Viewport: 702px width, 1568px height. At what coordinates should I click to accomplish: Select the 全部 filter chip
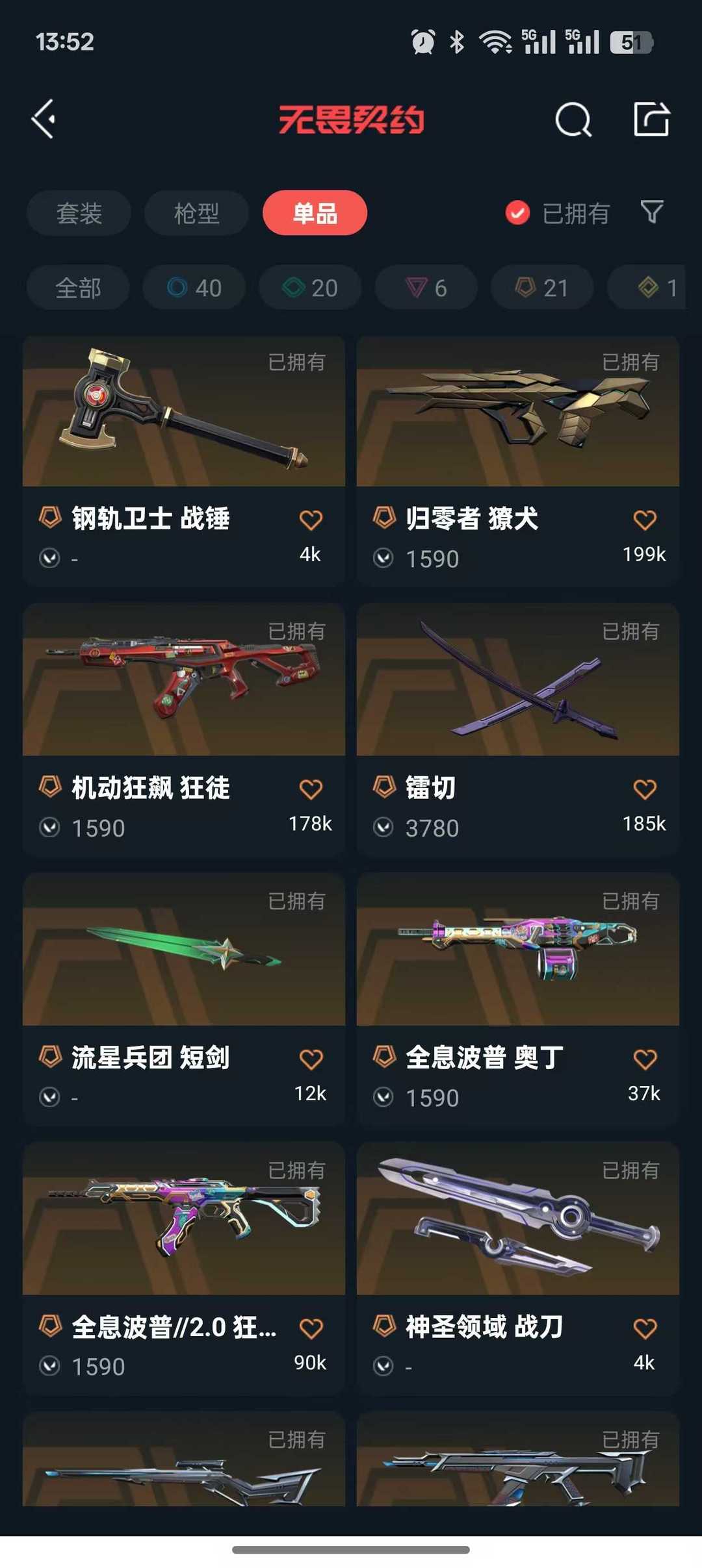(x=77, y=287)
